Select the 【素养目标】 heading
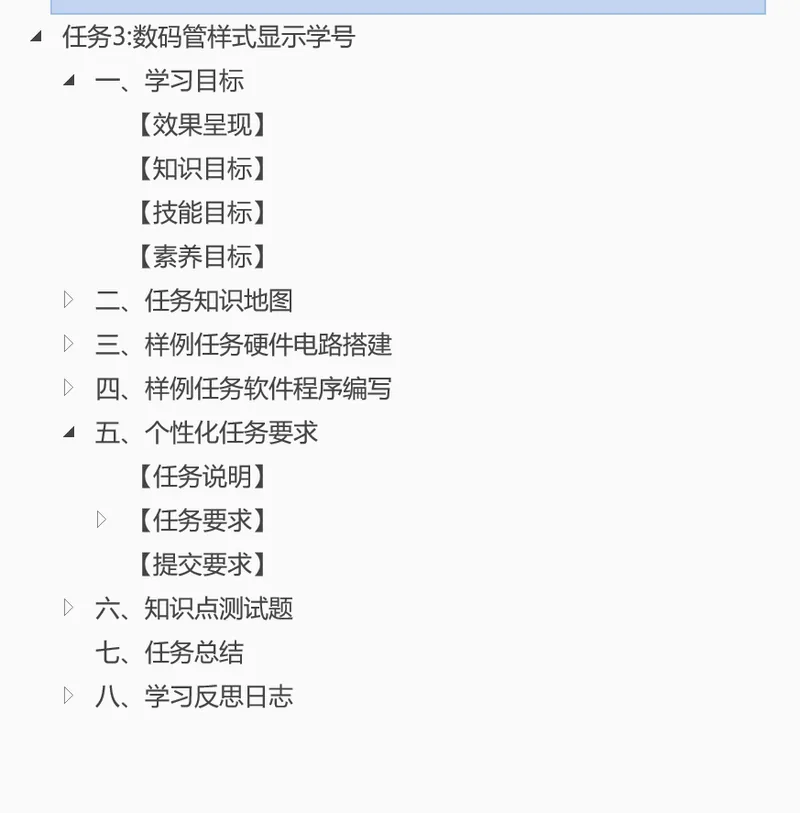This screenshot has height=813, width=800. coord(203,257)
